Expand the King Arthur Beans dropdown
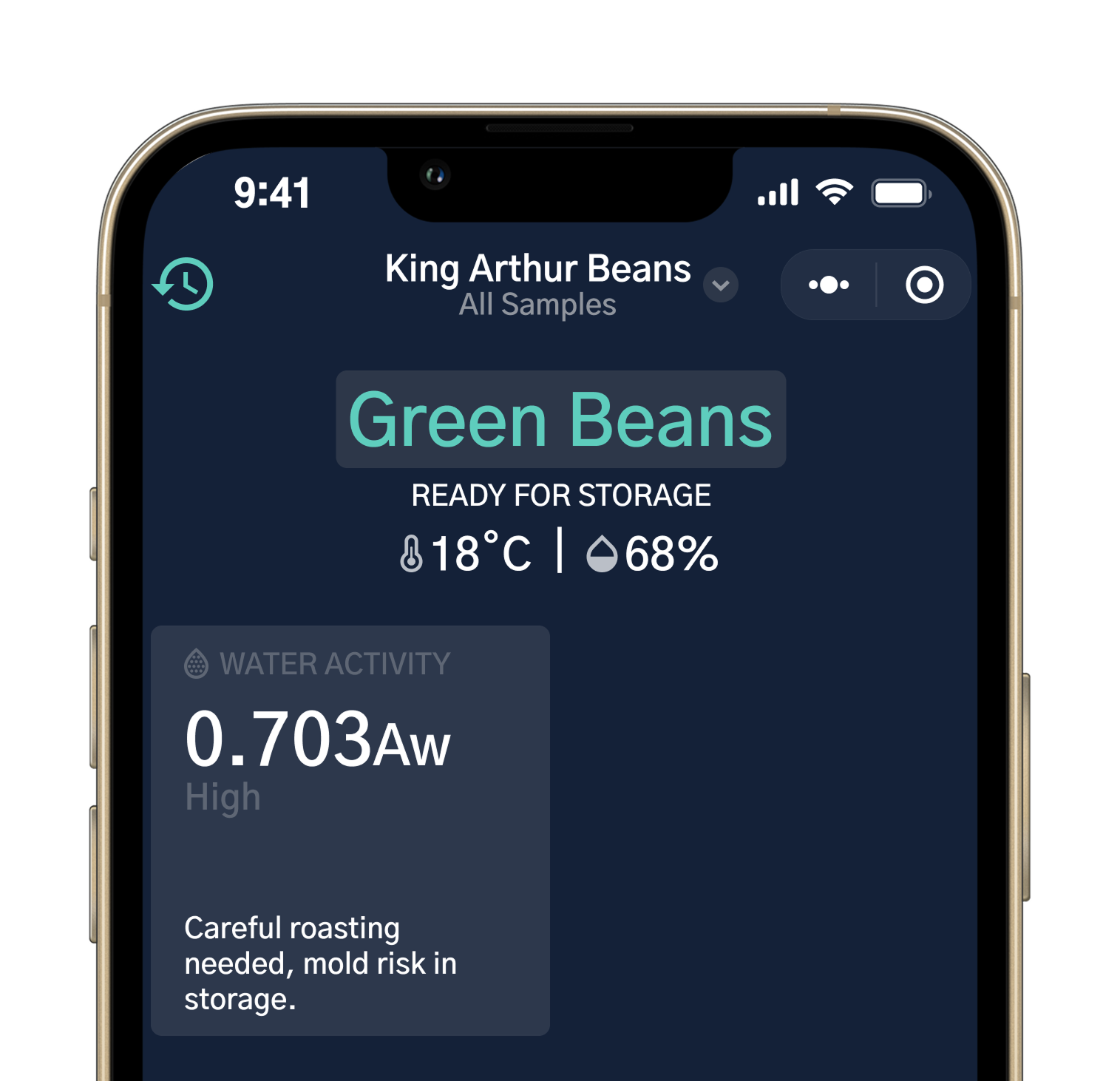 point(720,285)
